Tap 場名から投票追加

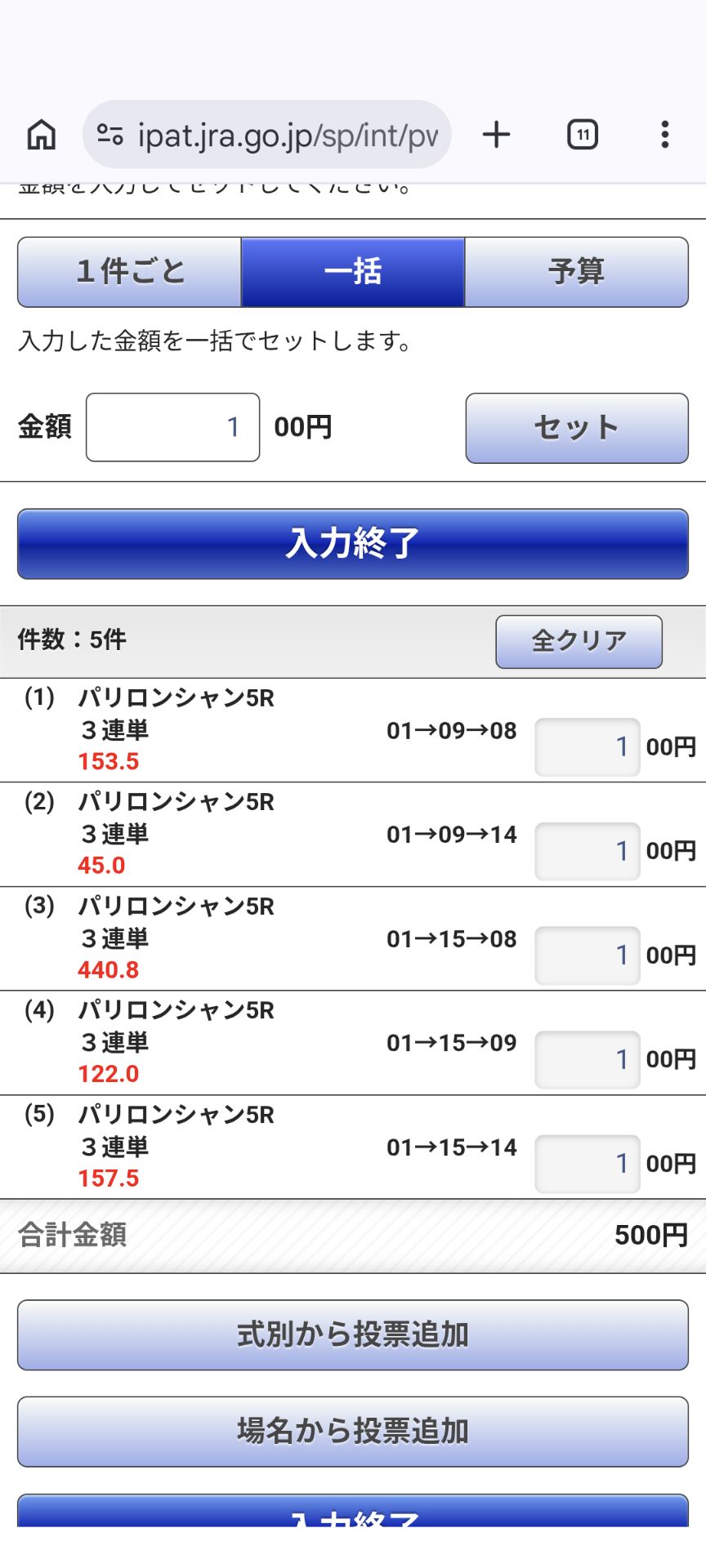353,1432
